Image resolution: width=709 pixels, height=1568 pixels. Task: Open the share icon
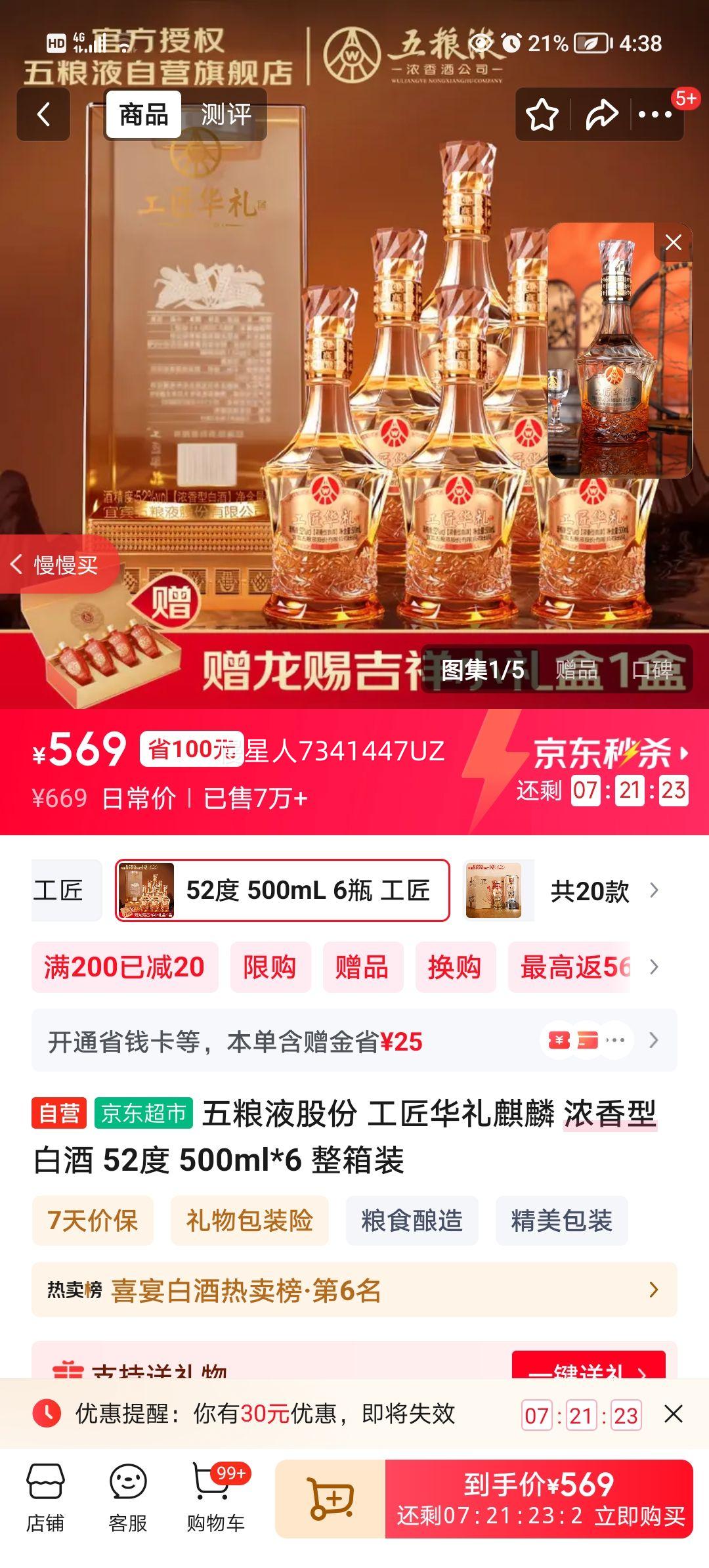pyautogui.click(x=601, y=114)
